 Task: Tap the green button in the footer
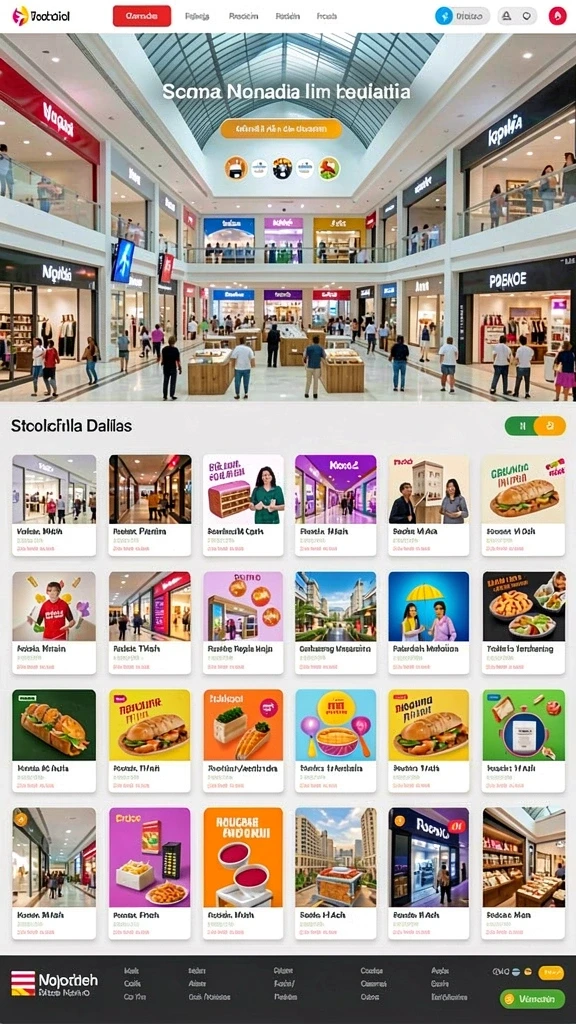click(532, 999)
